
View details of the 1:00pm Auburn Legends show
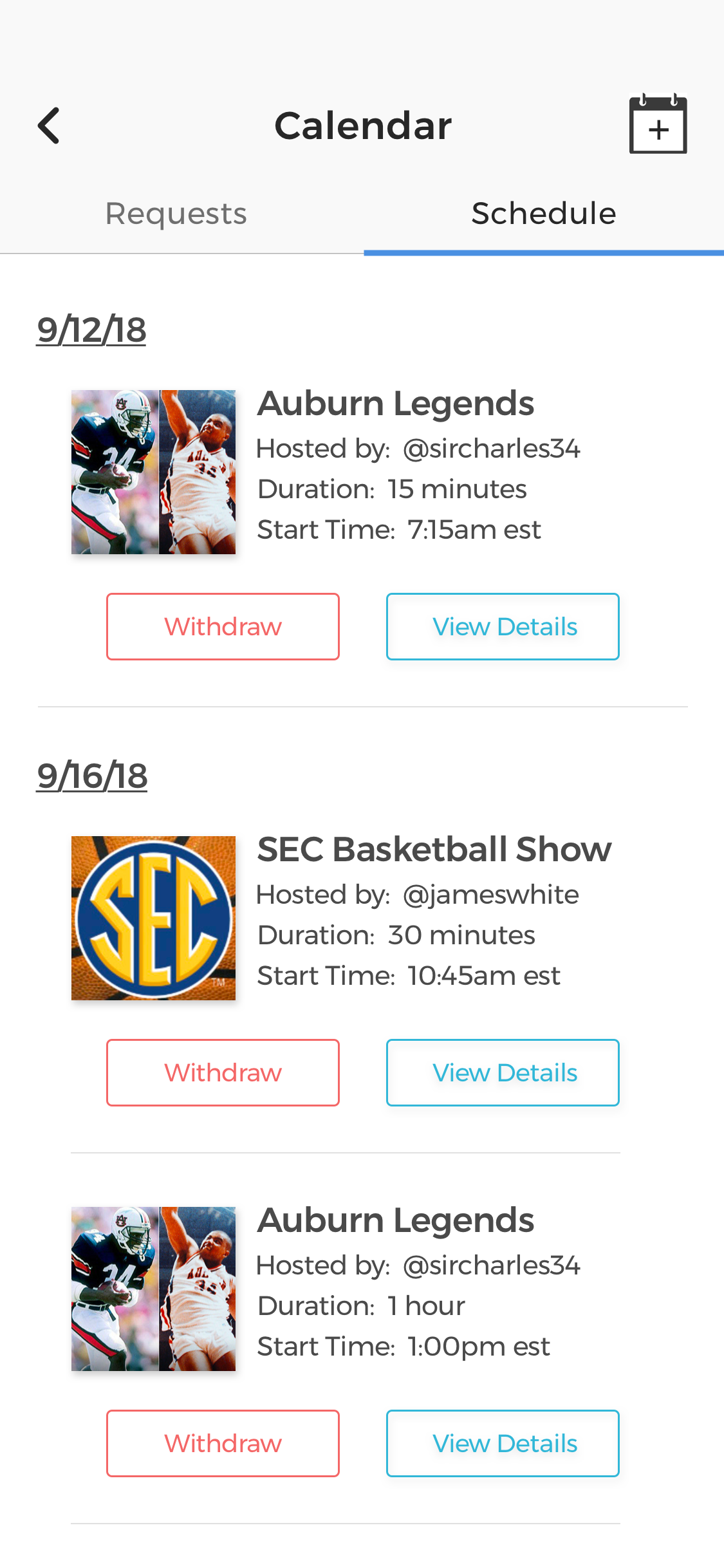point(503,1443)
